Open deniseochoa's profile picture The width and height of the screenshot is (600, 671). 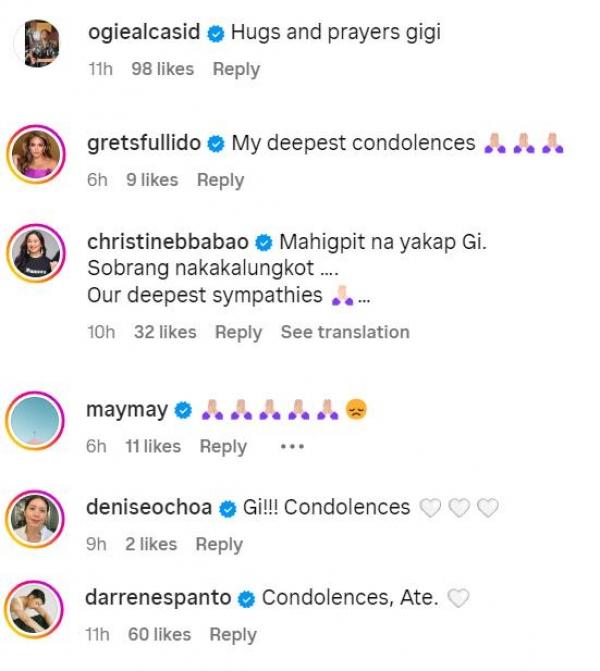[x=41, y=517]
